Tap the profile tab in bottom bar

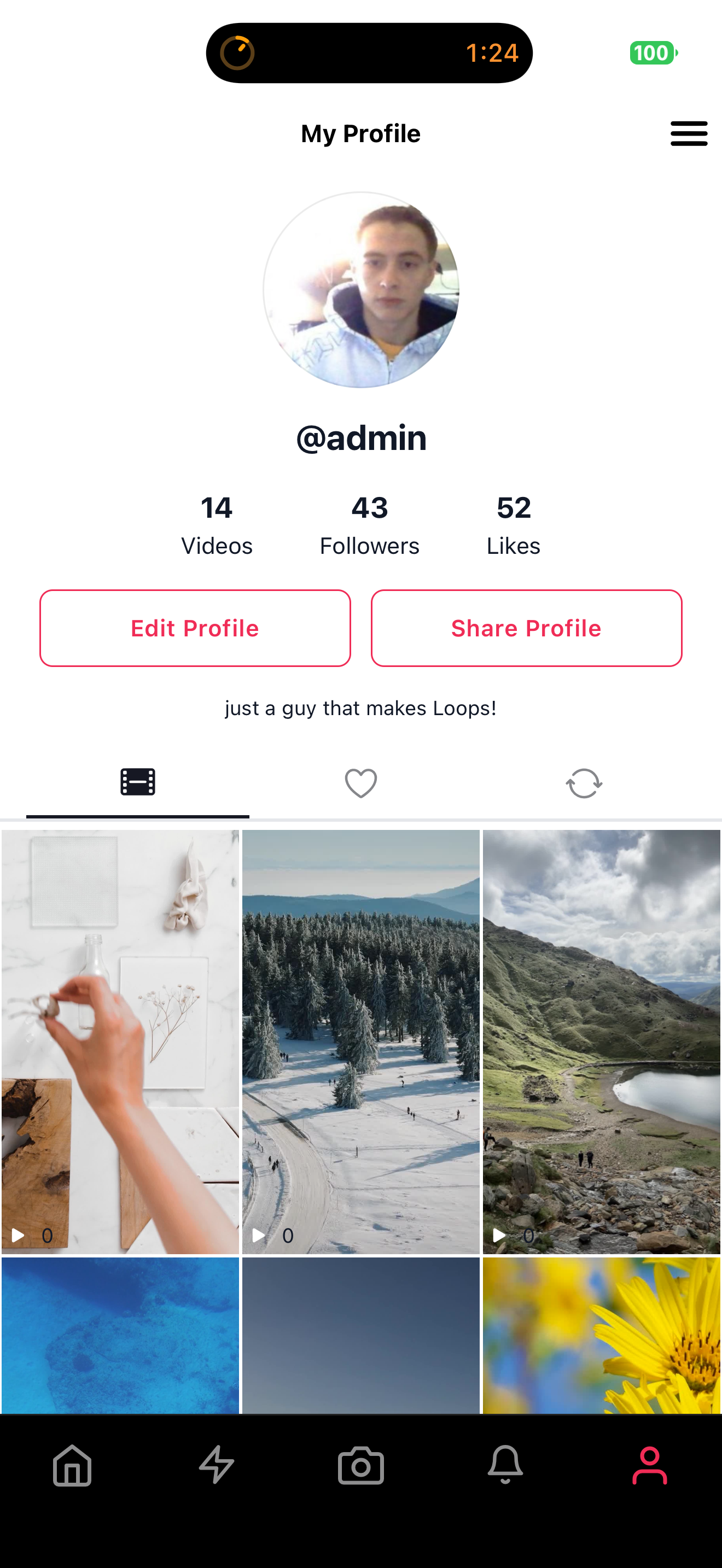point(649,1466)
